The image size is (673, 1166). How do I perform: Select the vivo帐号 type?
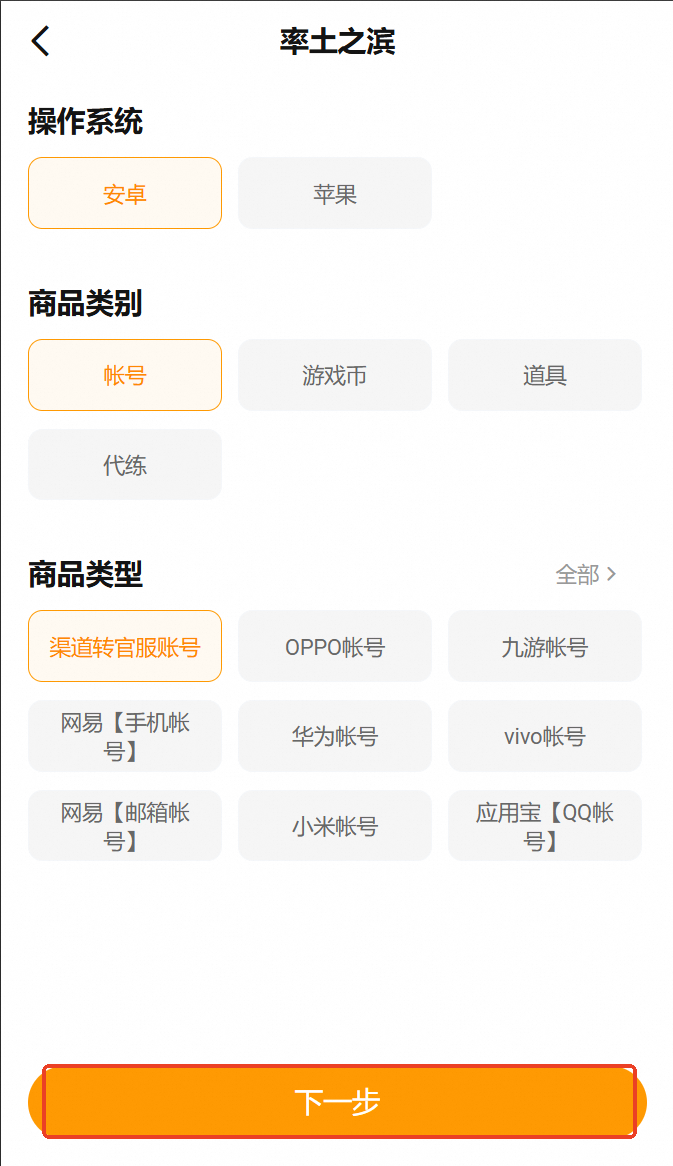coord(544,736)
